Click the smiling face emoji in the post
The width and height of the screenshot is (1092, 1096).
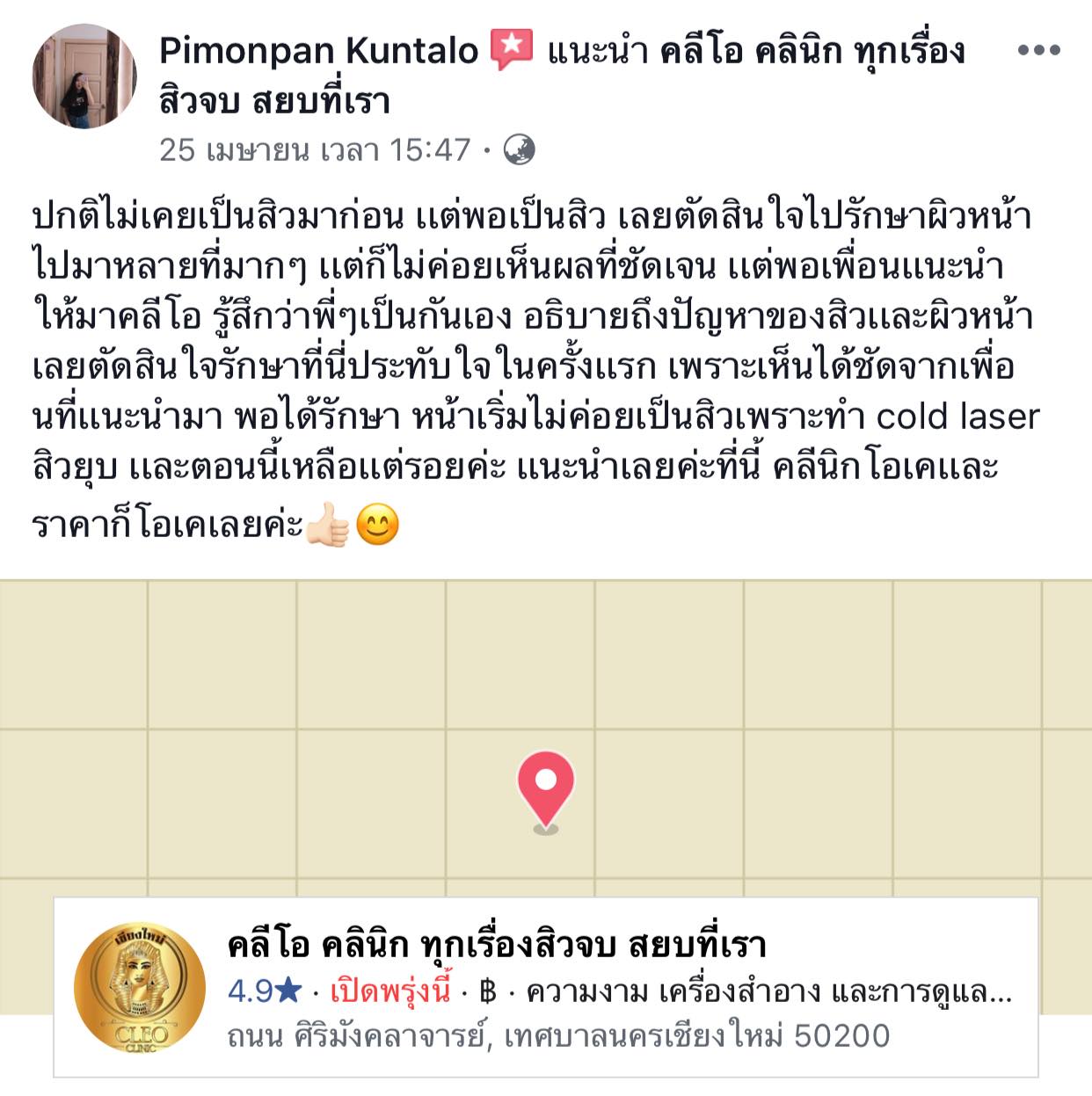[375, 521]
